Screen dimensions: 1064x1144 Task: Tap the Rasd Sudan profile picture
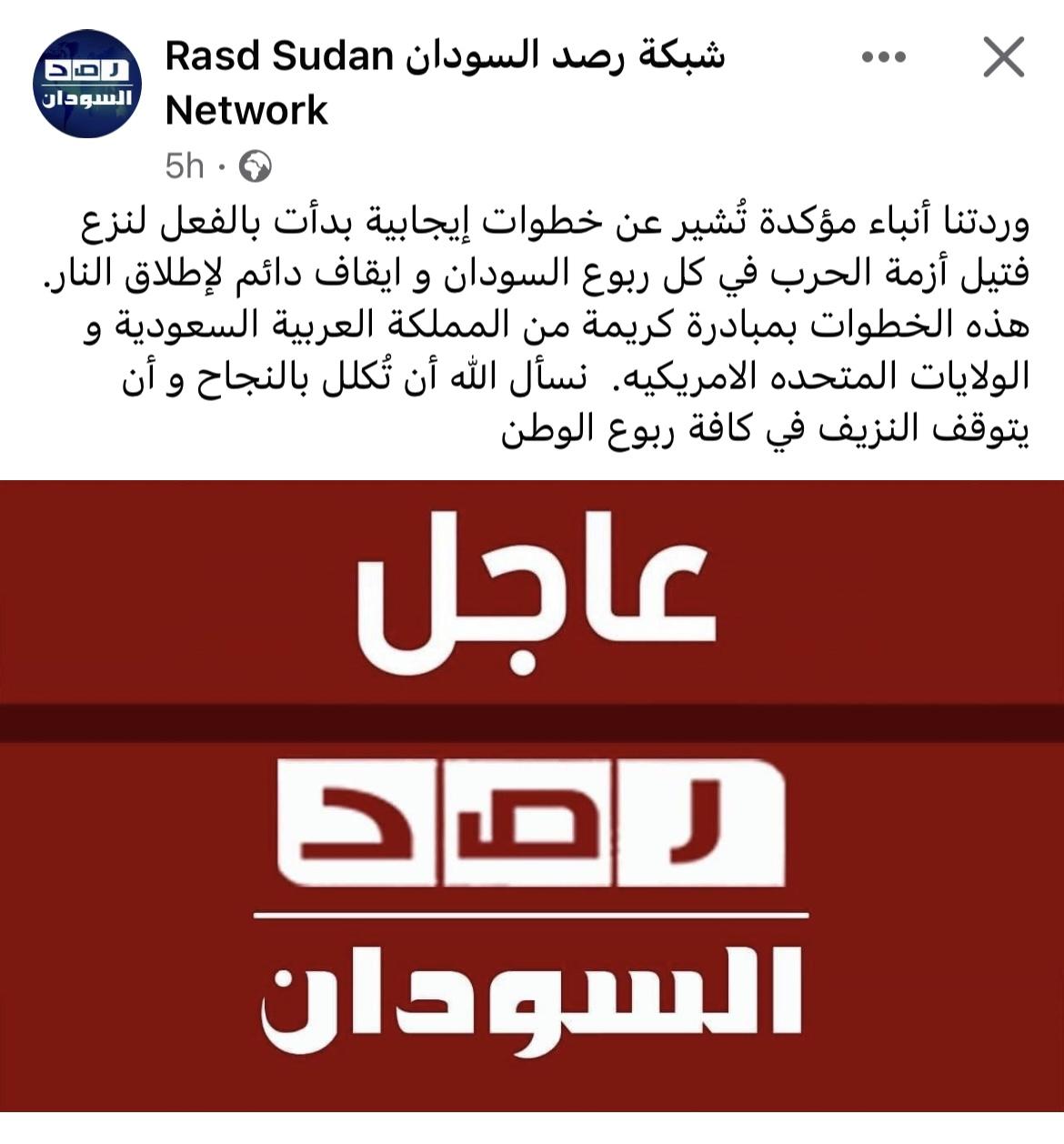click(x=87, y=84)
